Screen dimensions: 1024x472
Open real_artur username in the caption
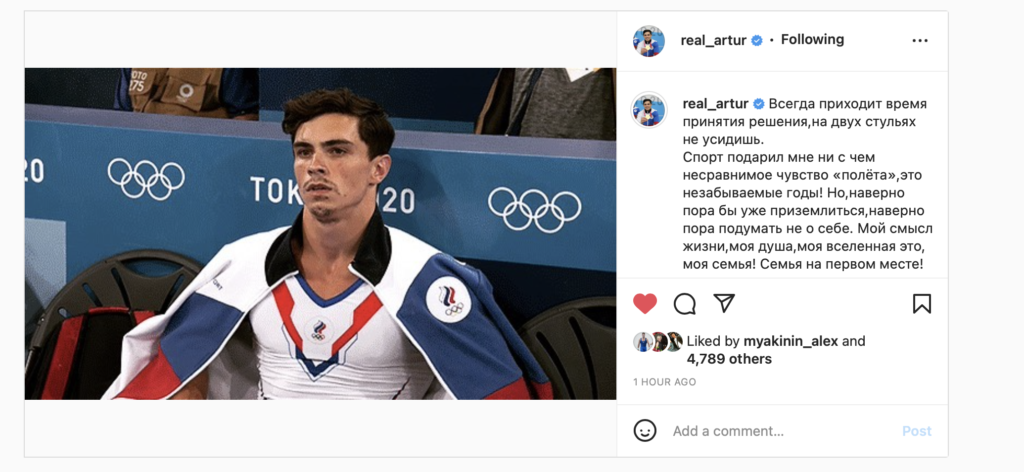pos(715,104)
